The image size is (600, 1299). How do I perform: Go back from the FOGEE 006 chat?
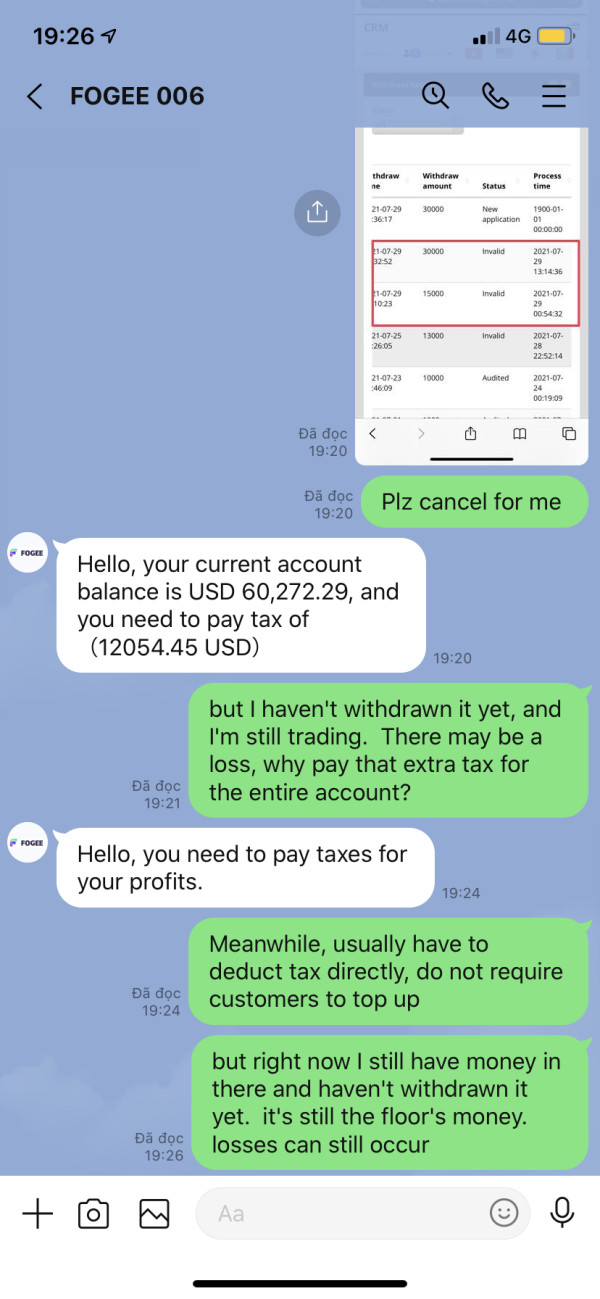[x=35, y=96]
